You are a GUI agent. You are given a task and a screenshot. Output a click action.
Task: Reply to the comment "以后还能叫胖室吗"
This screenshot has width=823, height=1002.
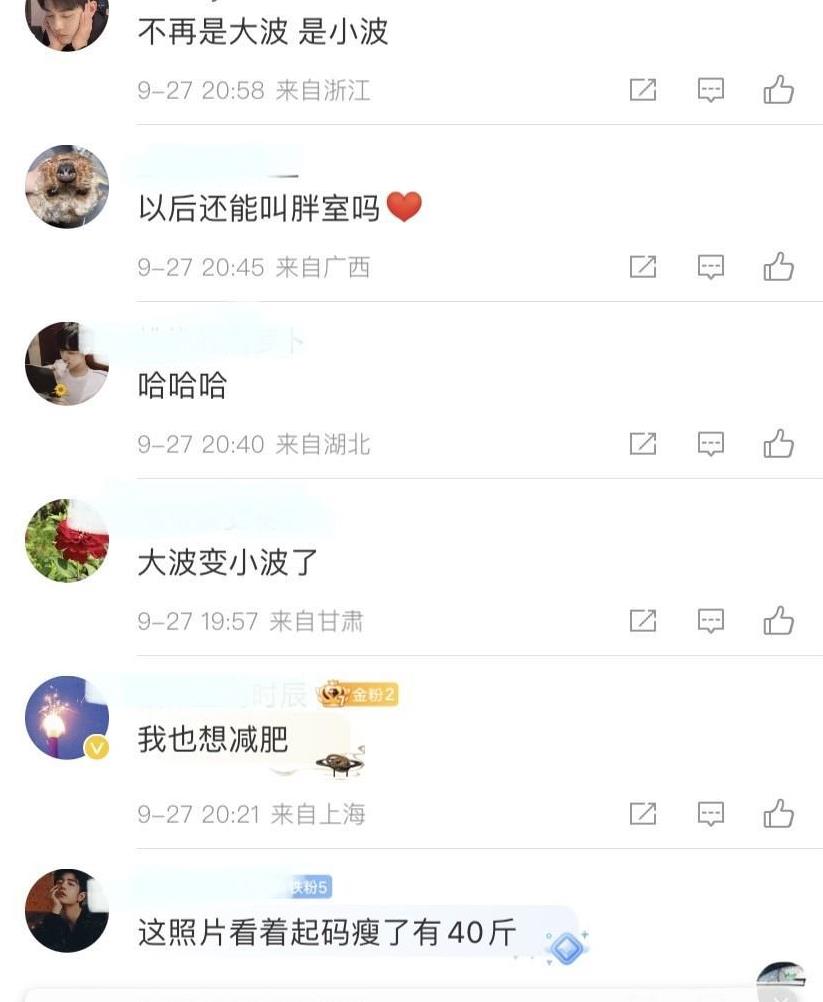click(710, 267)
